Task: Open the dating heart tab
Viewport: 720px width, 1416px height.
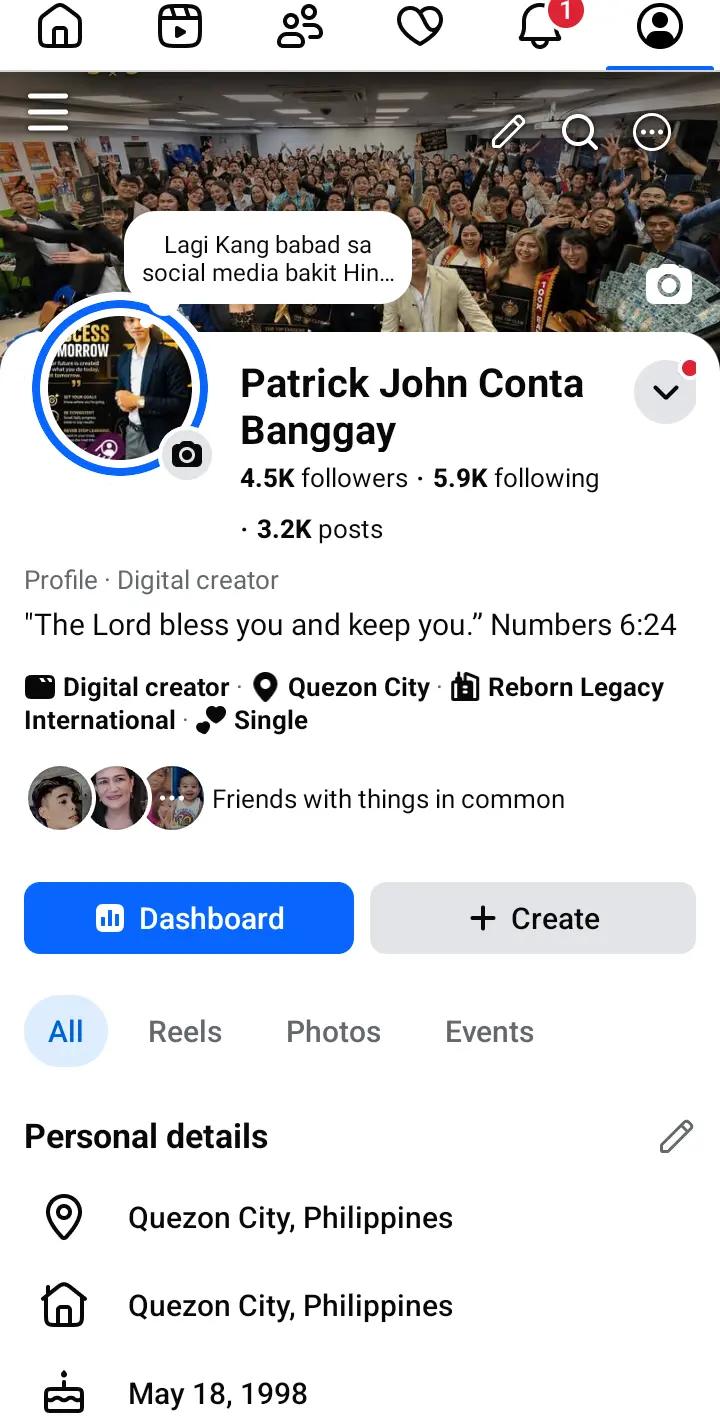Action: (420, 27)
